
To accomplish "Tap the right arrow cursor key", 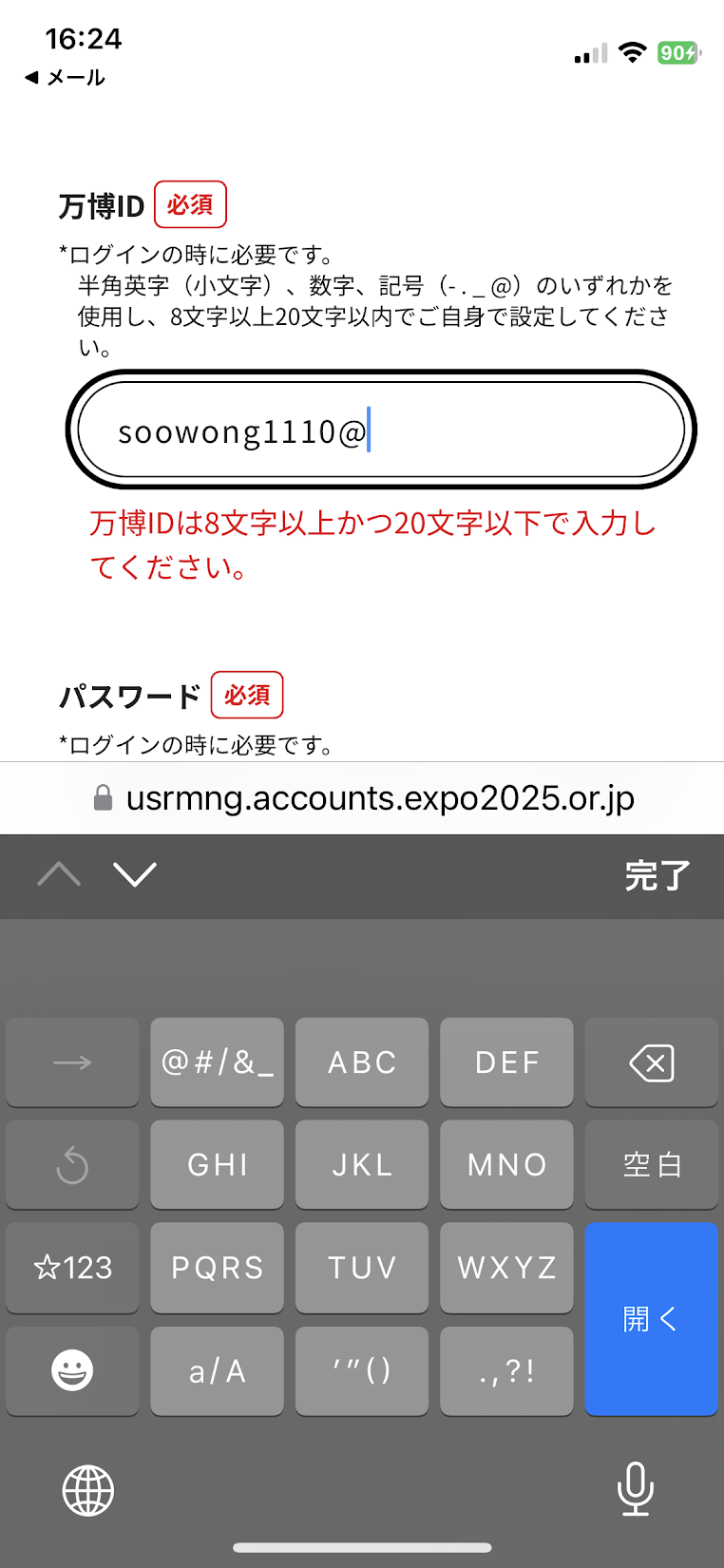I will pos(72,1062).
